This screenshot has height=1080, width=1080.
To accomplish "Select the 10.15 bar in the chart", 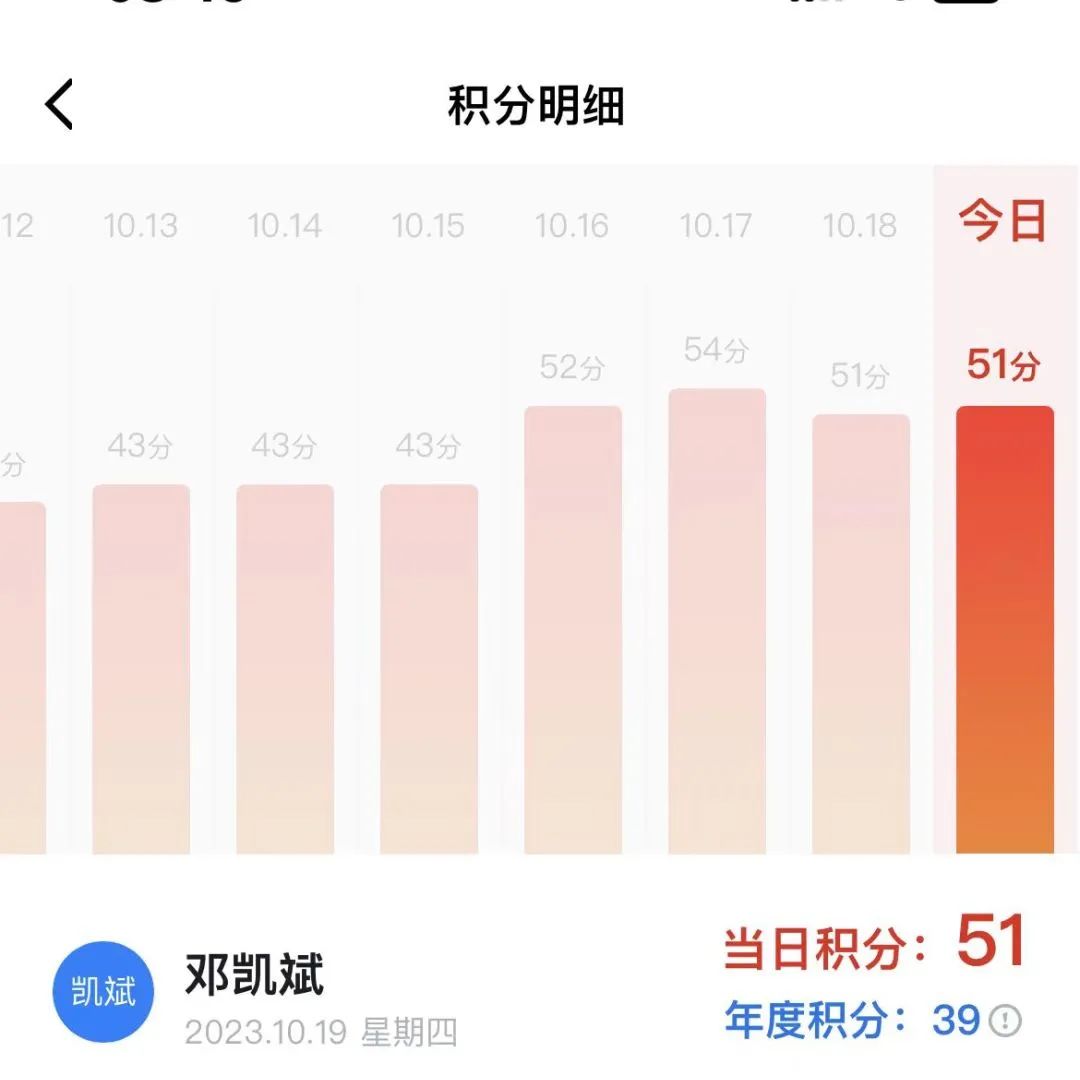I will click(429, 668).
